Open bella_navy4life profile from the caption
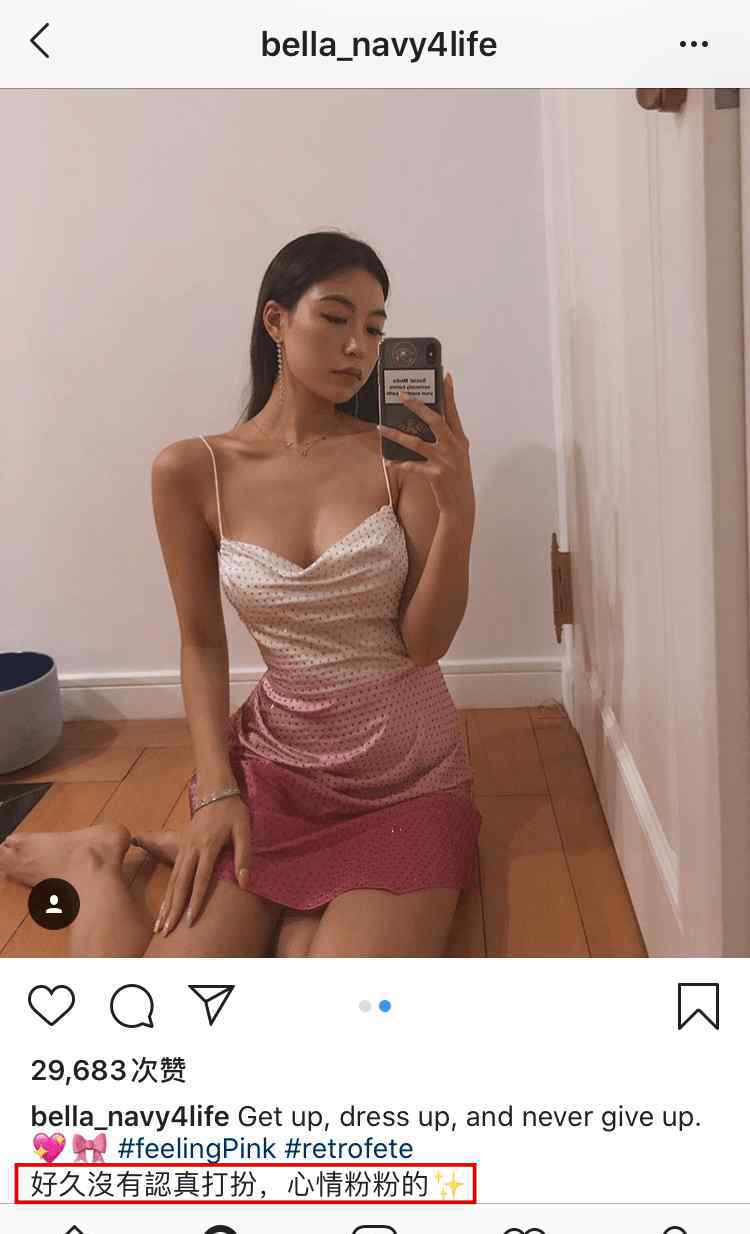This screenshot has width=750, height=1234. (x=130, y=1116)
